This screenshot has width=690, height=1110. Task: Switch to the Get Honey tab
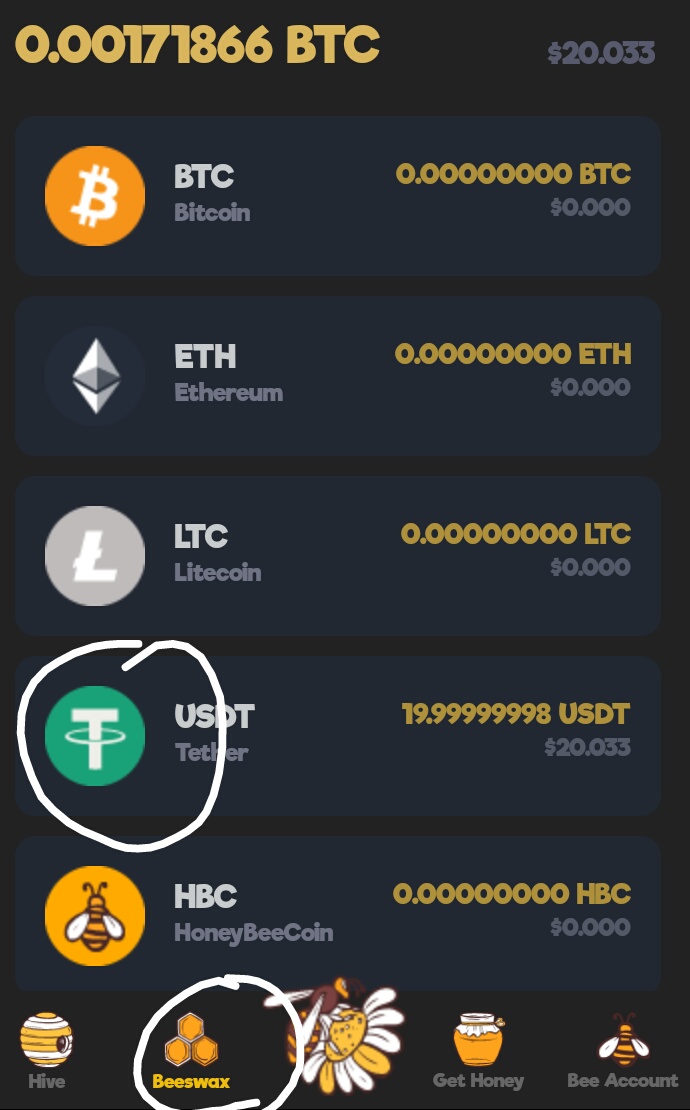pos(478,1050)
